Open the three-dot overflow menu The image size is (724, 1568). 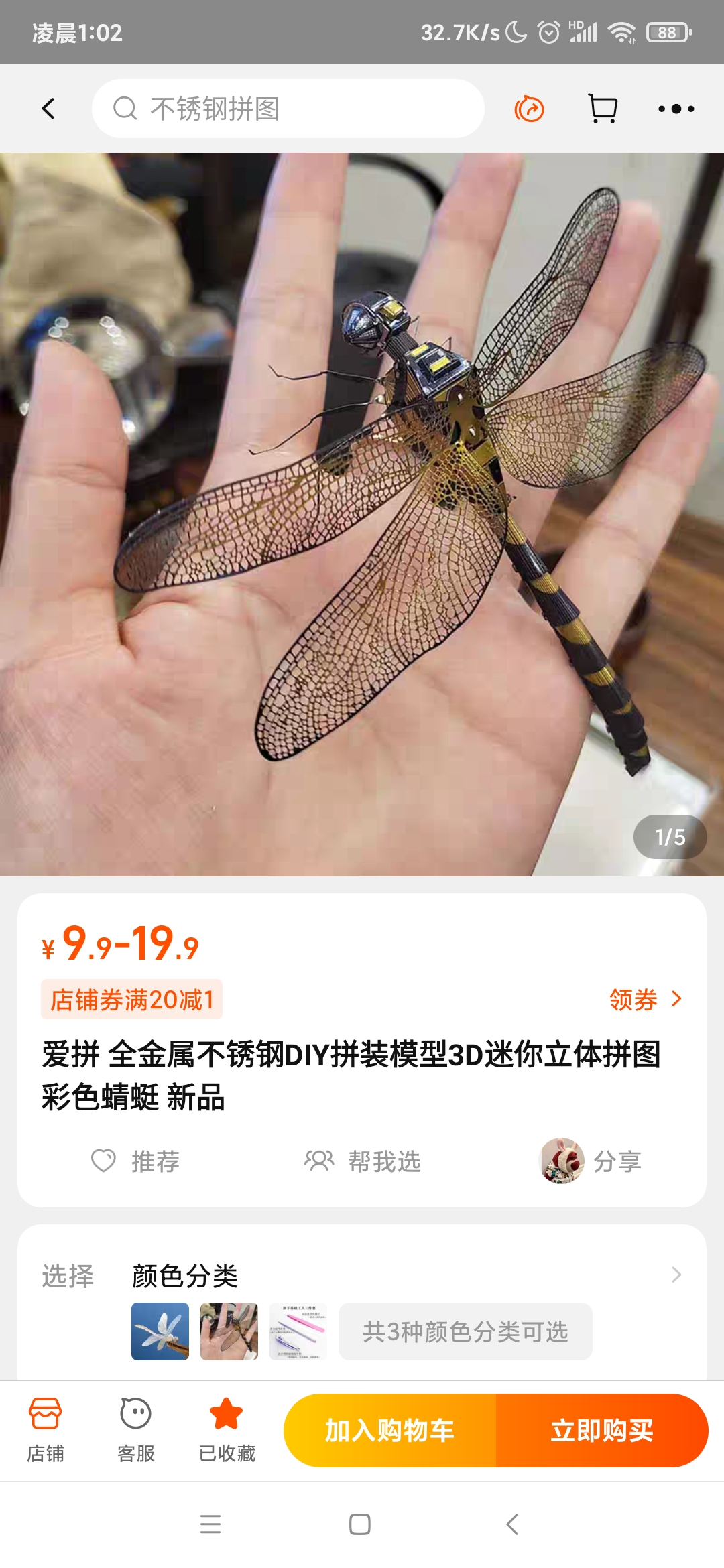click(676, 109)
